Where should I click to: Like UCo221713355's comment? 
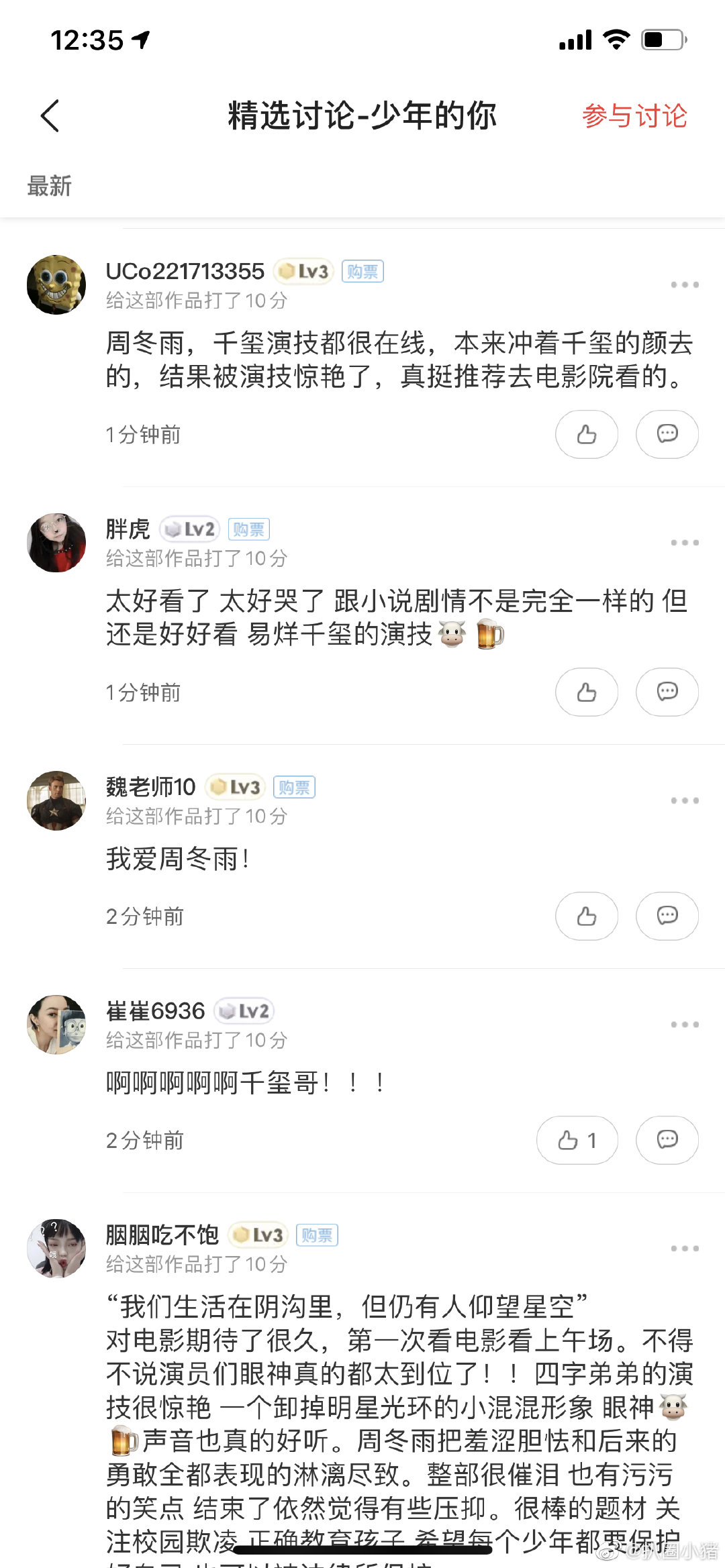tap(586, 434)
